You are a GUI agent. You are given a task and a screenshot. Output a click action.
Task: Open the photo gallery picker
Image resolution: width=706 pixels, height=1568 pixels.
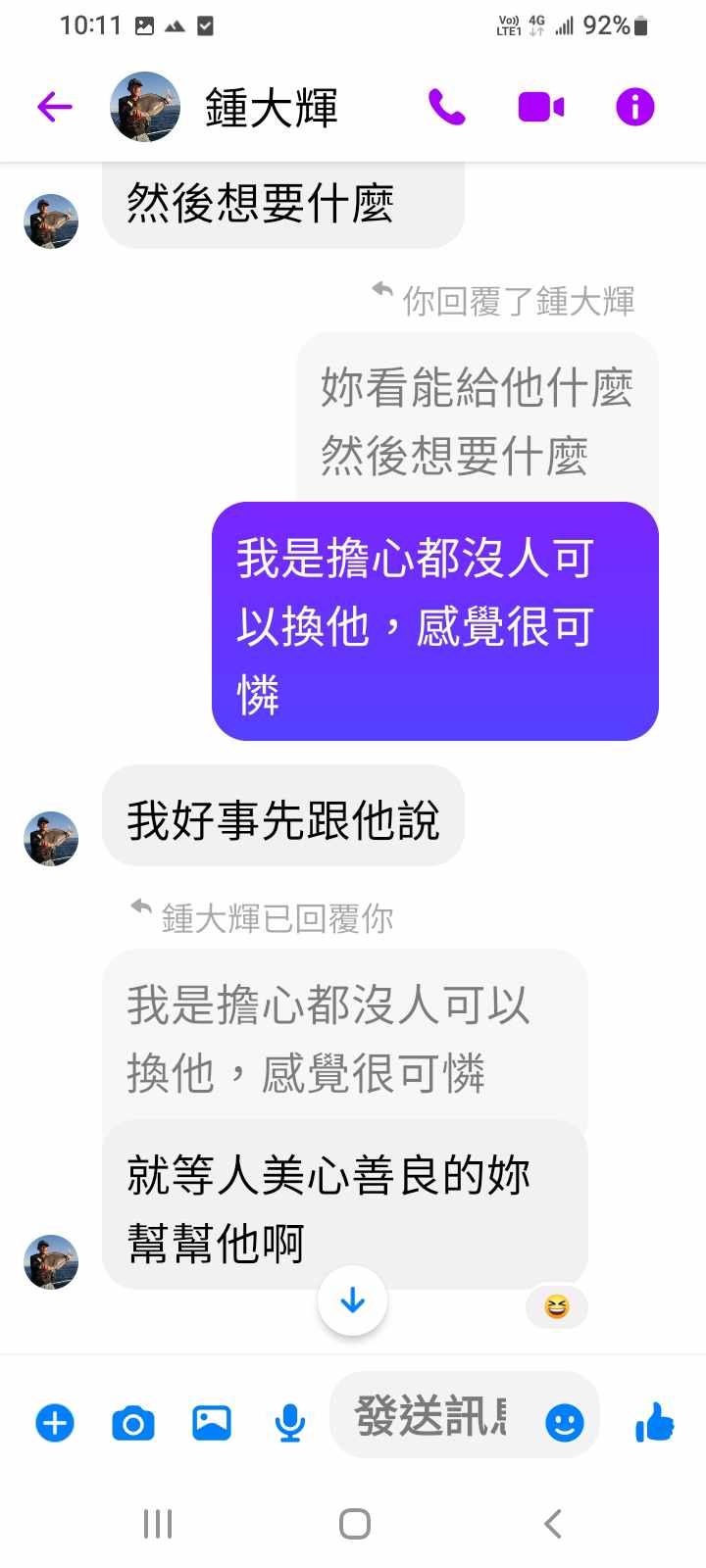[211, 1422]
